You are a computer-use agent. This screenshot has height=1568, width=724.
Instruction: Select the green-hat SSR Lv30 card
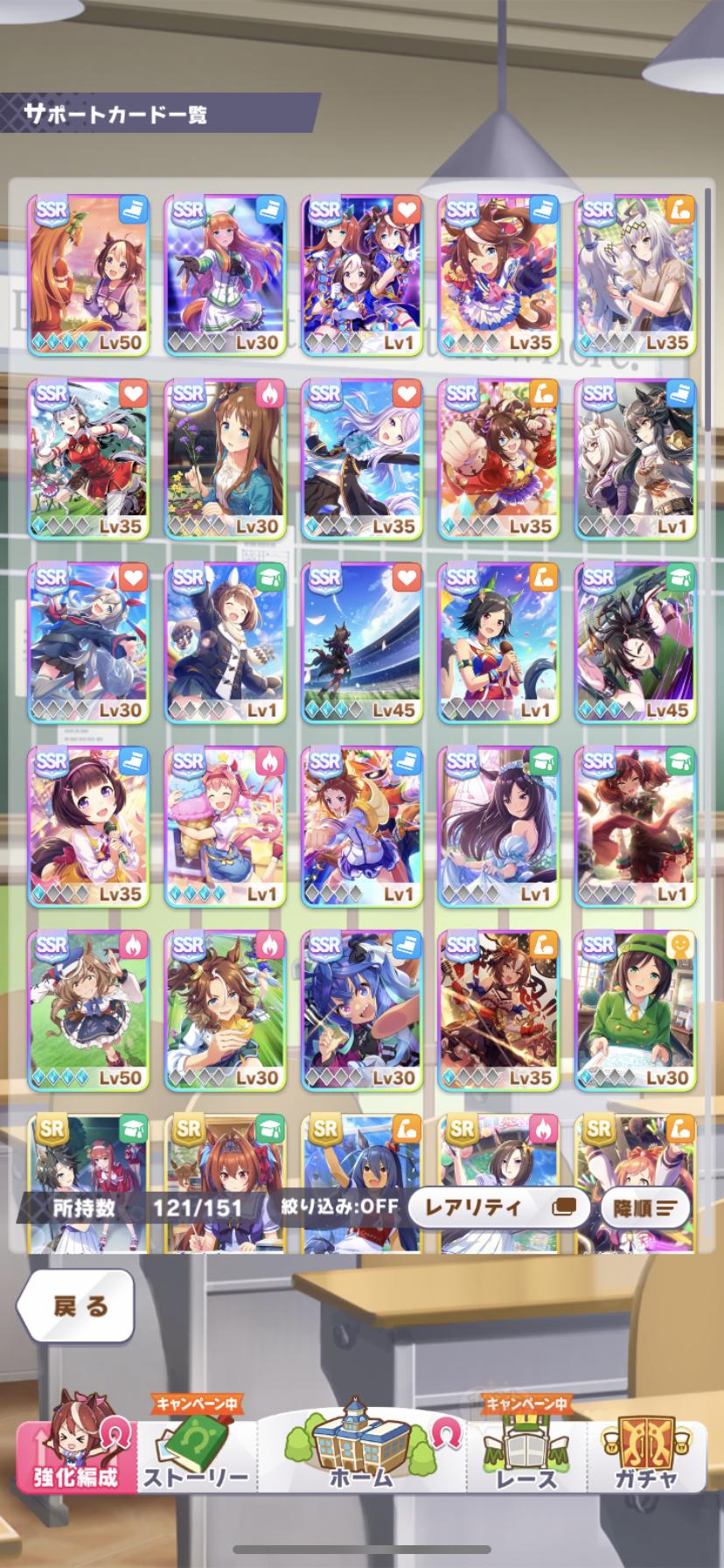point(636,1010)
